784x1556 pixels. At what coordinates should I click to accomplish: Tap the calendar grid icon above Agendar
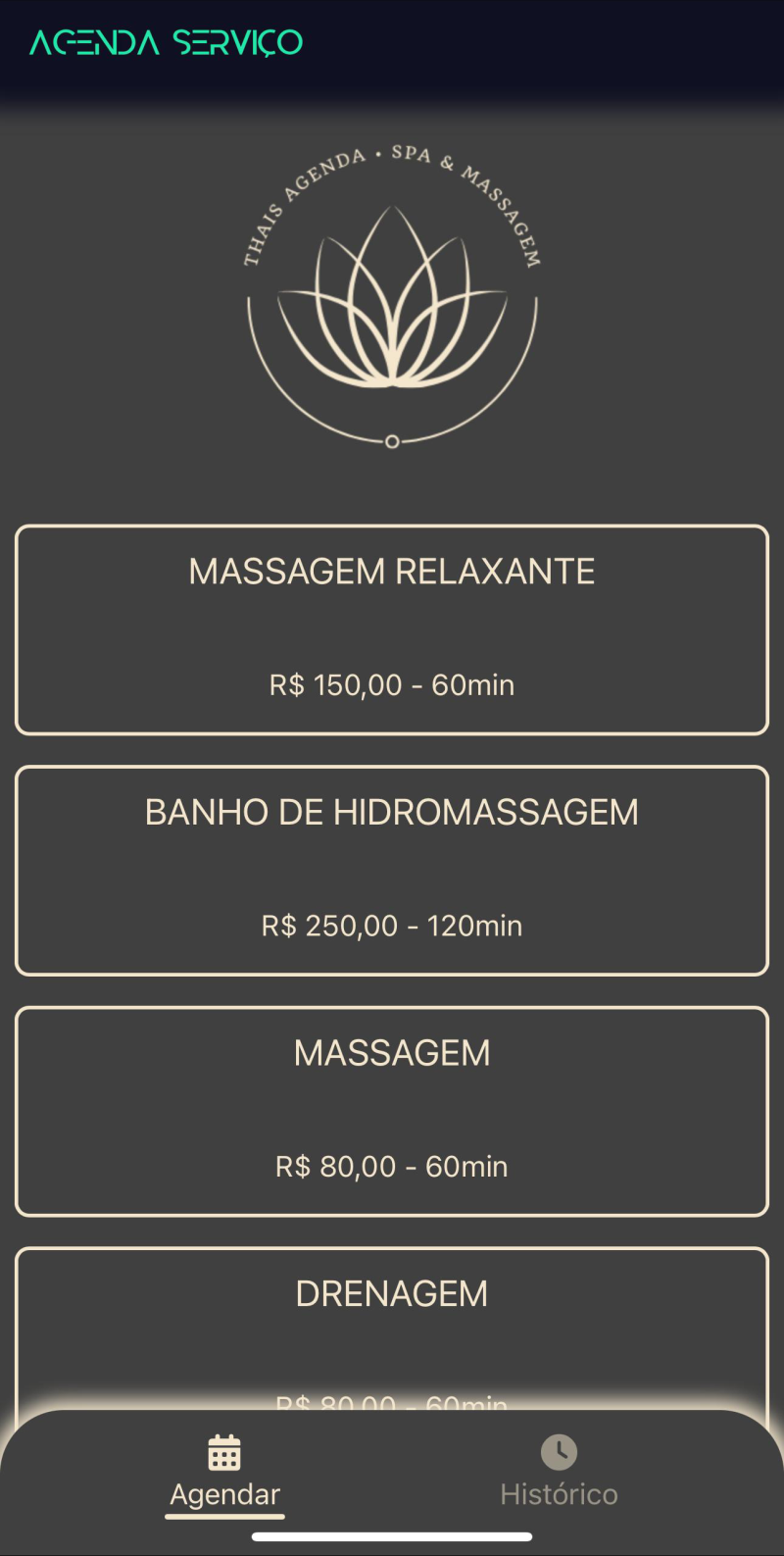[223, 1451]
